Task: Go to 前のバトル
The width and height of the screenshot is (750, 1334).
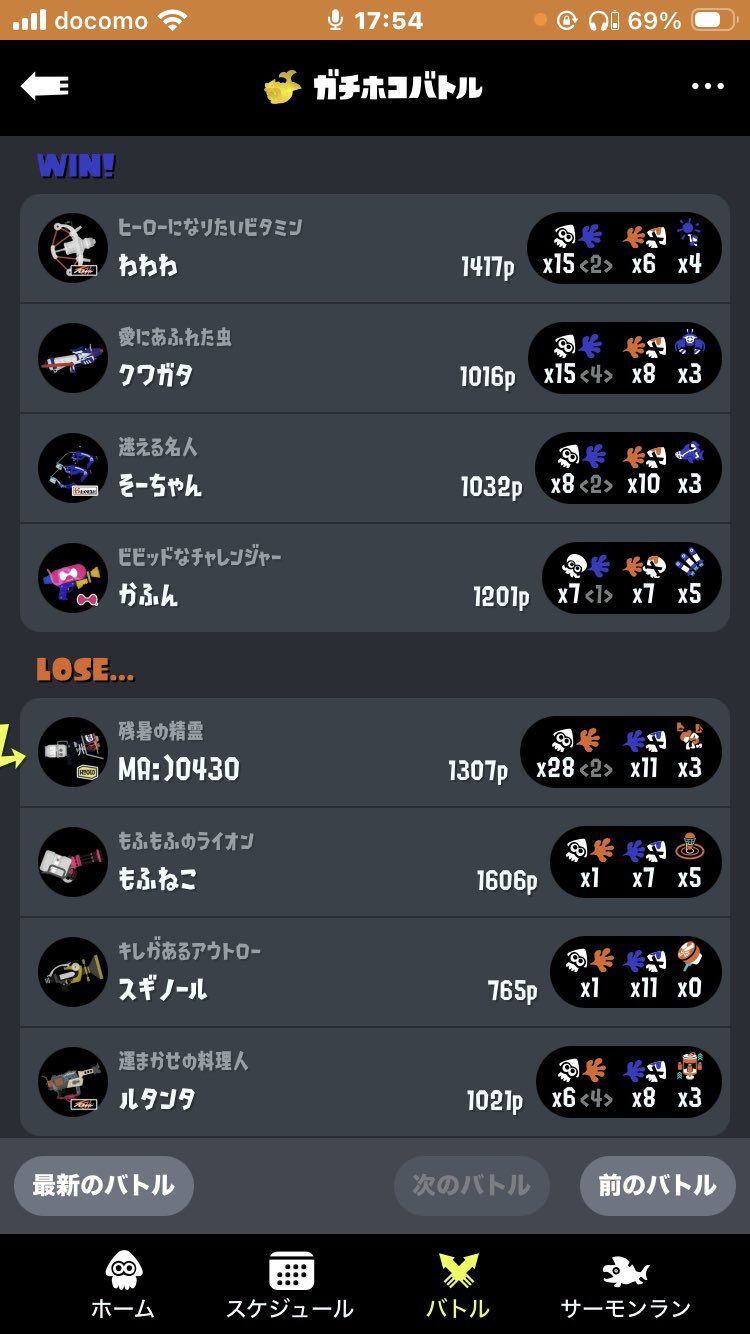Action: point(657,1186)
